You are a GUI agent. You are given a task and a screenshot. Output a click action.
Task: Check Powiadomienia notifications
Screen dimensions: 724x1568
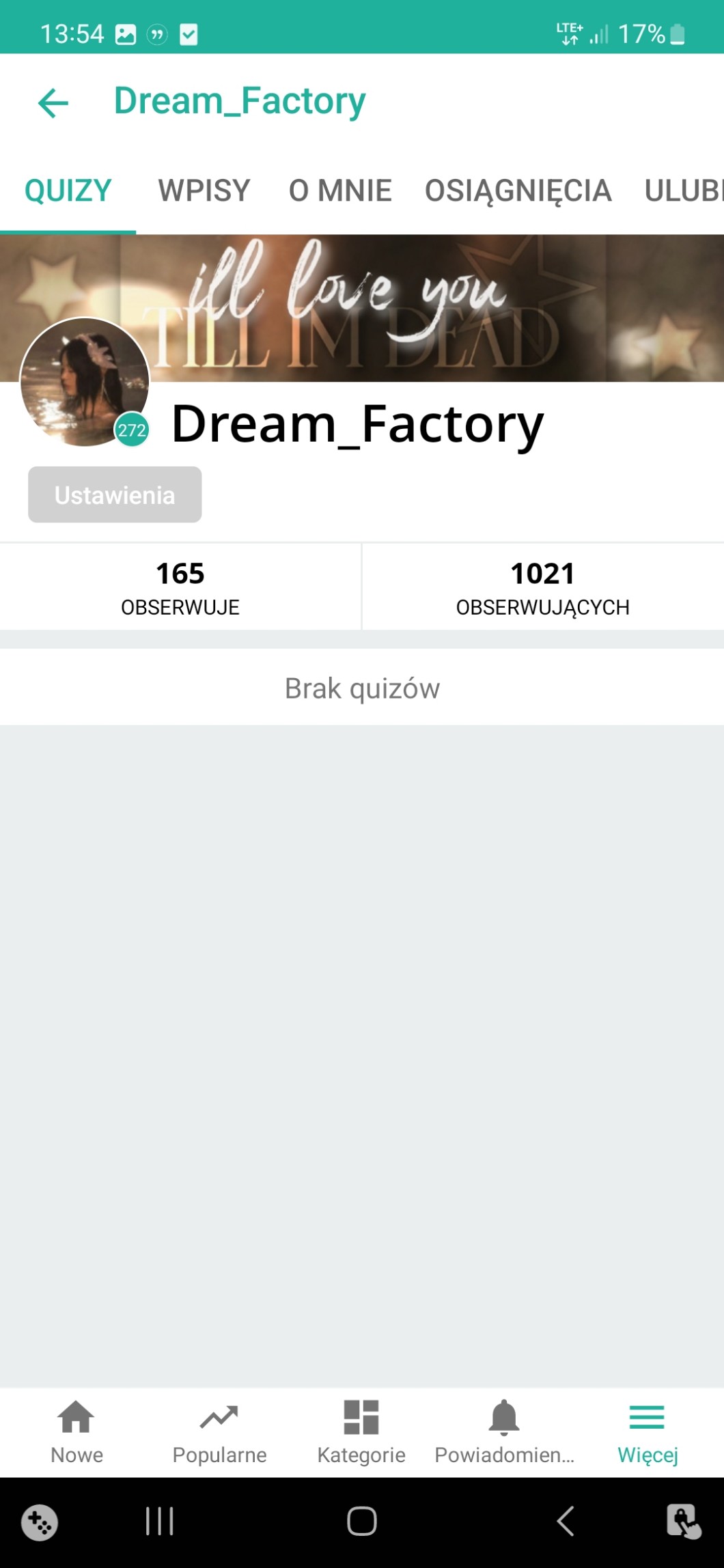click(x=504, y=1431)
